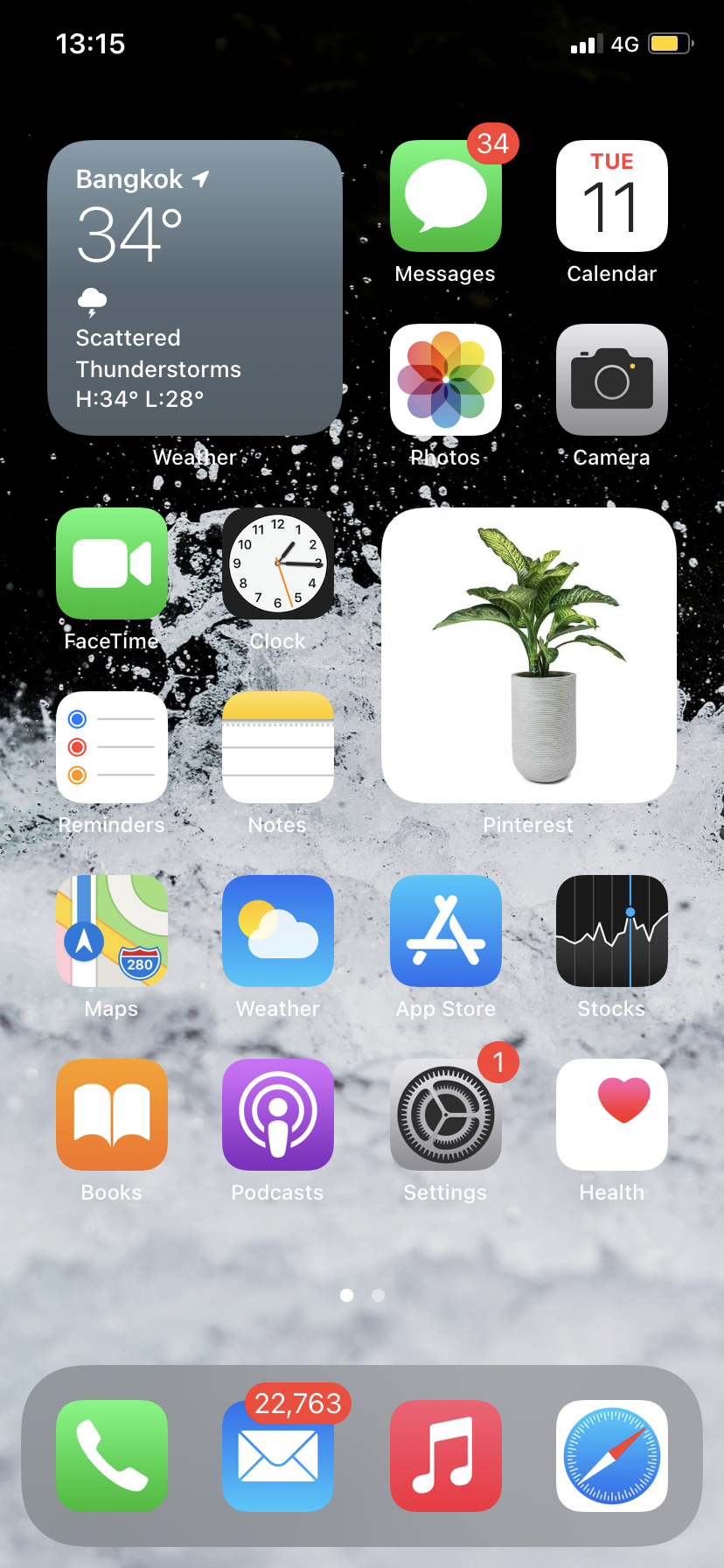
Task: Open the App Store
Action: pyautogui.click(x=445, y=932)
